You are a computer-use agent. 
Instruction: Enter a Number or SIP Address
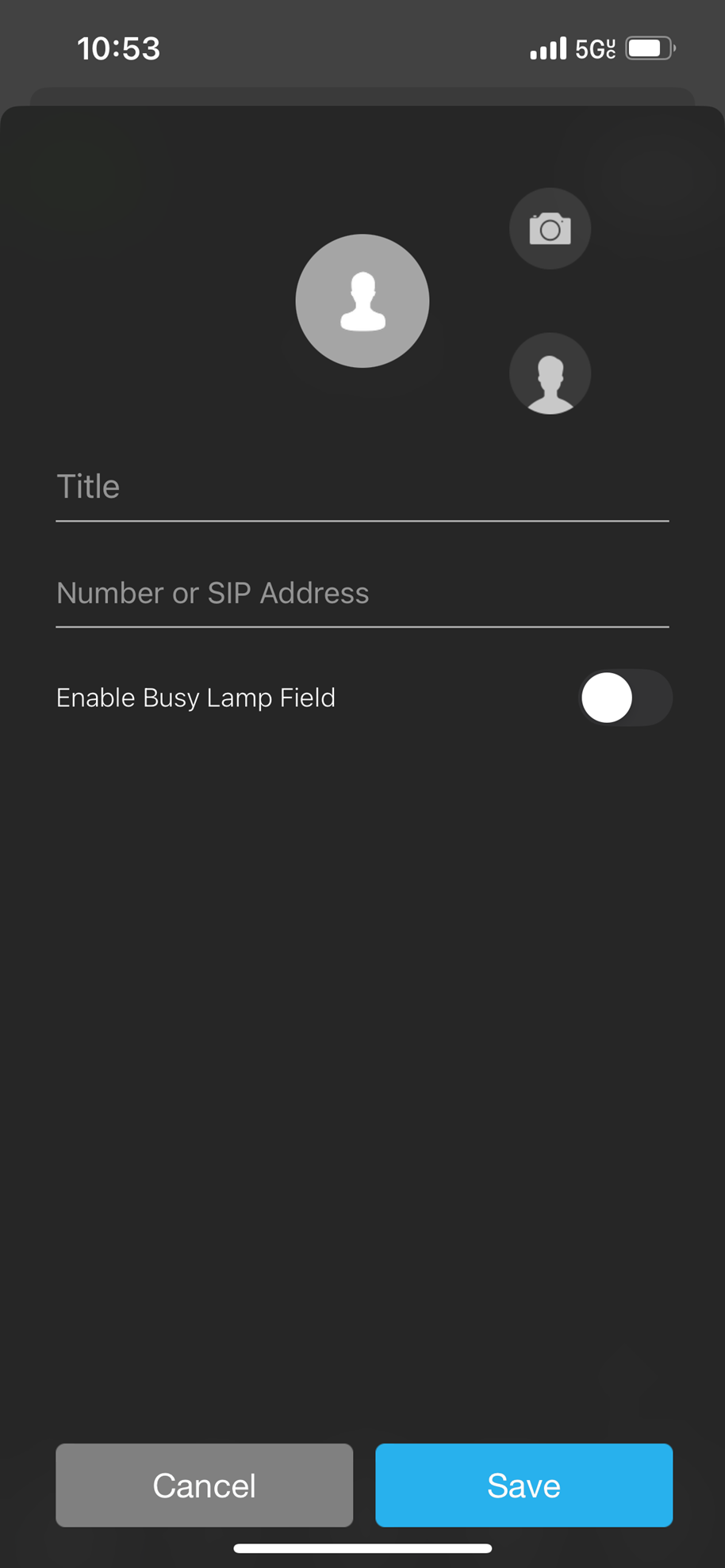pos(362,594)
